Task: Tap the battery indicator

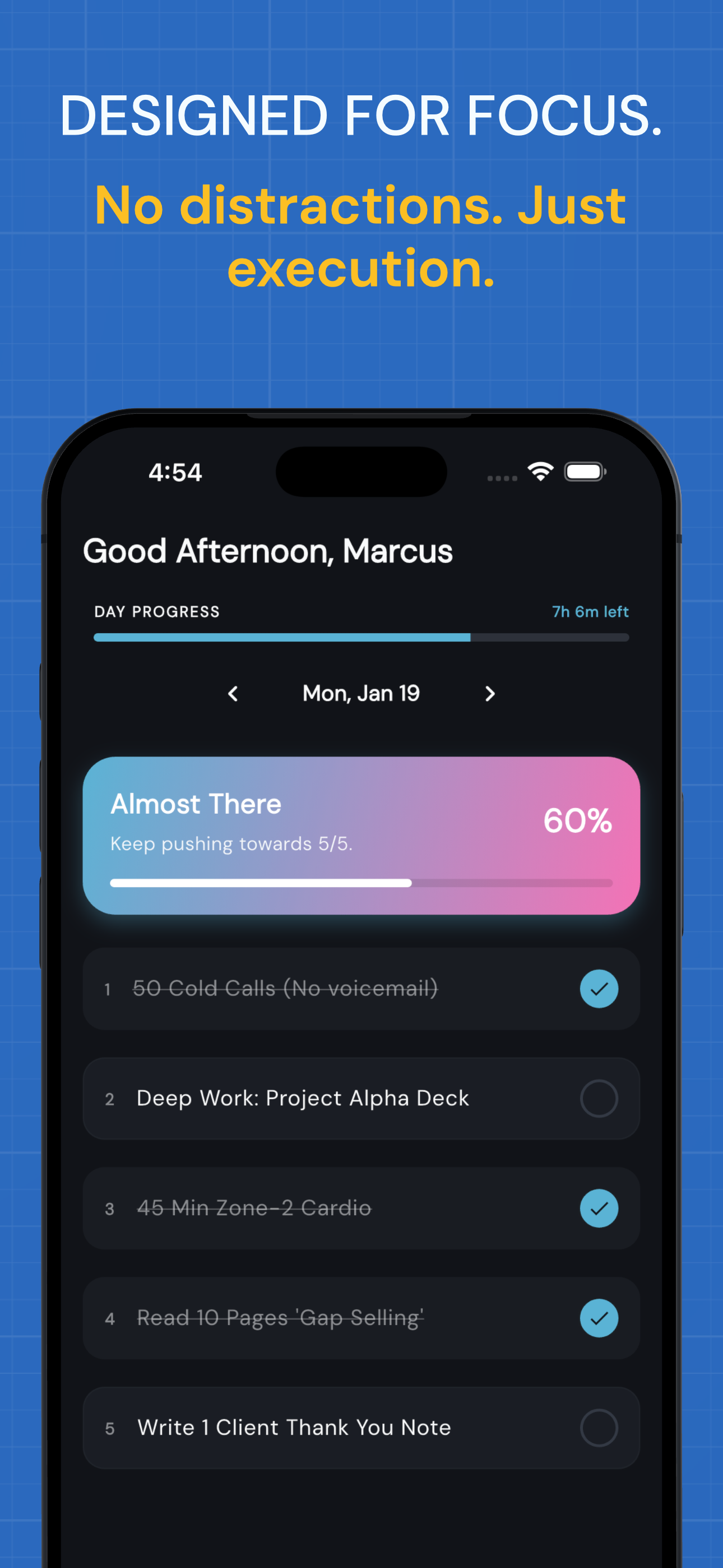Action: (x=584, y=471)
